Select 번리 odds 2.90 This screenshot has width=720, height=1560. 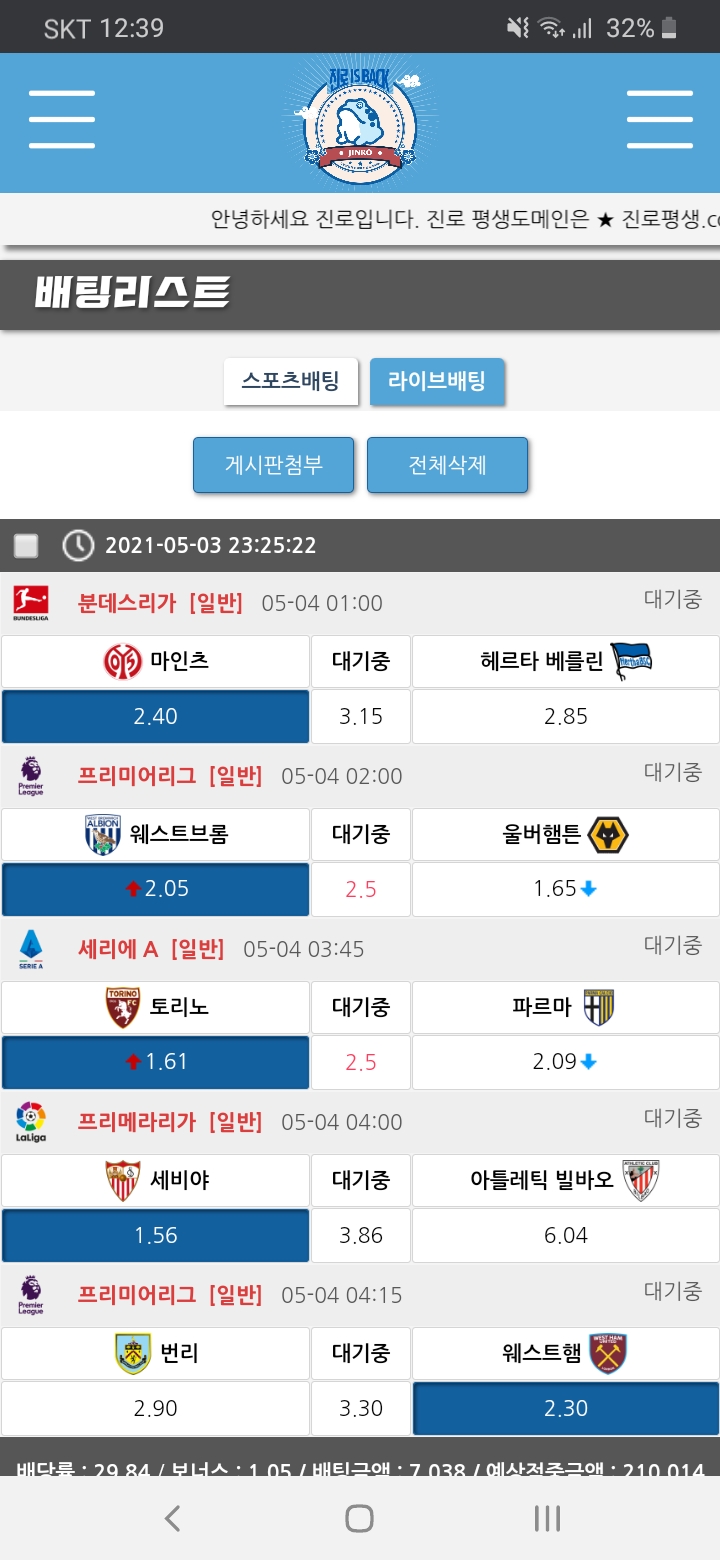tap(155, 1408)
